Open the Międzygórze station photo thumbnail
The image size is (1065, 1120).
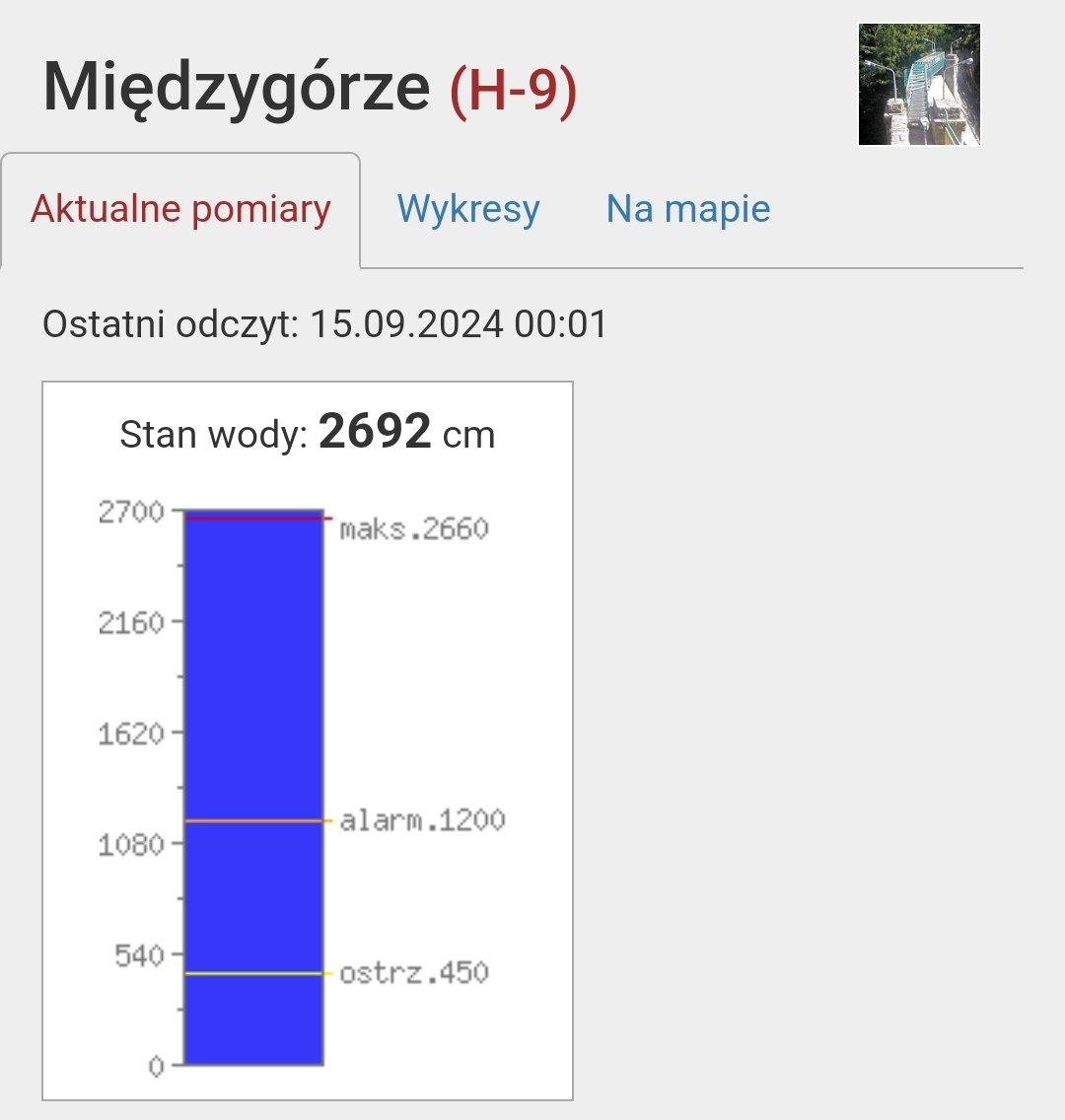pos(919,85)
